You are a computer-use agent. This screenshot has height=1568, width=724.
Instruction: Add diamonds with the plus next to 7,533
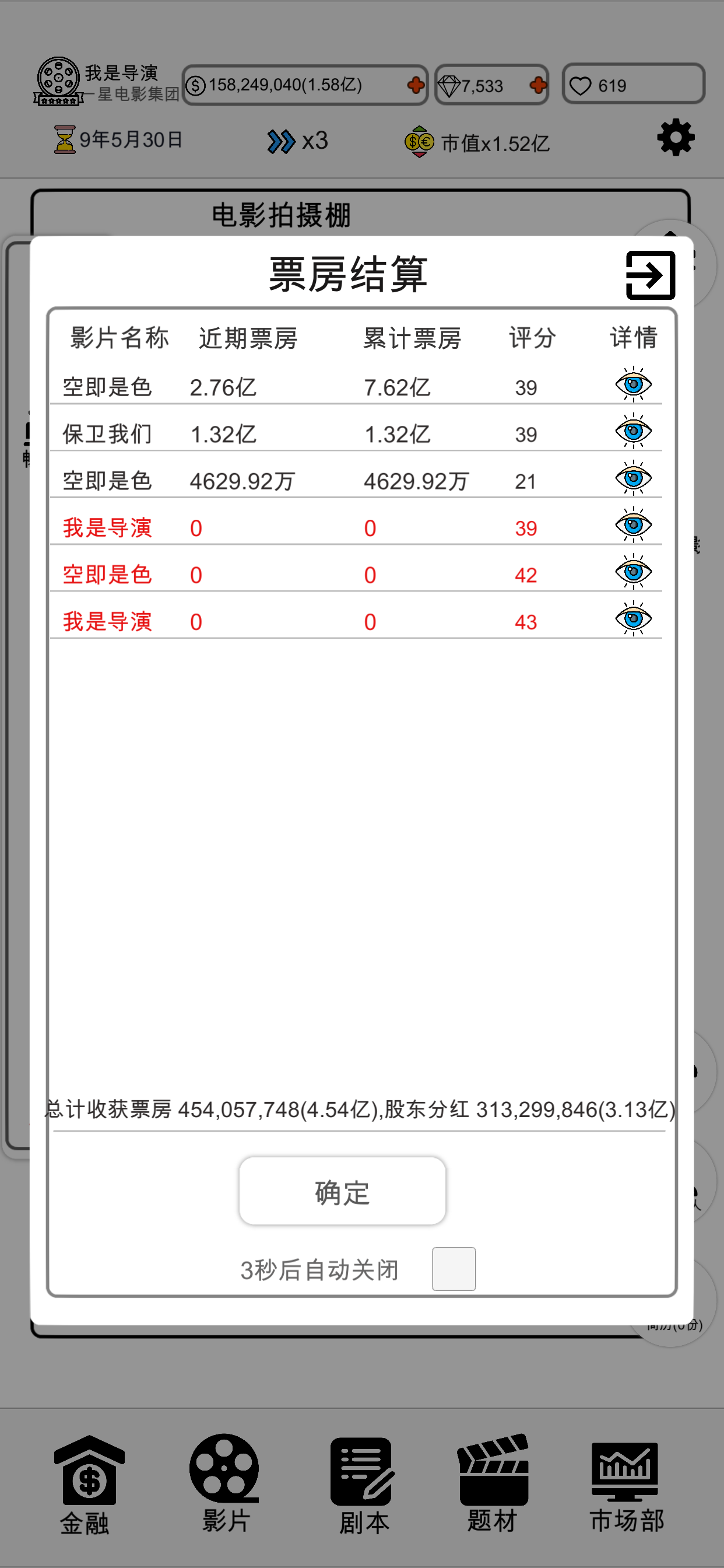pyautogui.click(x=538, y=86)
